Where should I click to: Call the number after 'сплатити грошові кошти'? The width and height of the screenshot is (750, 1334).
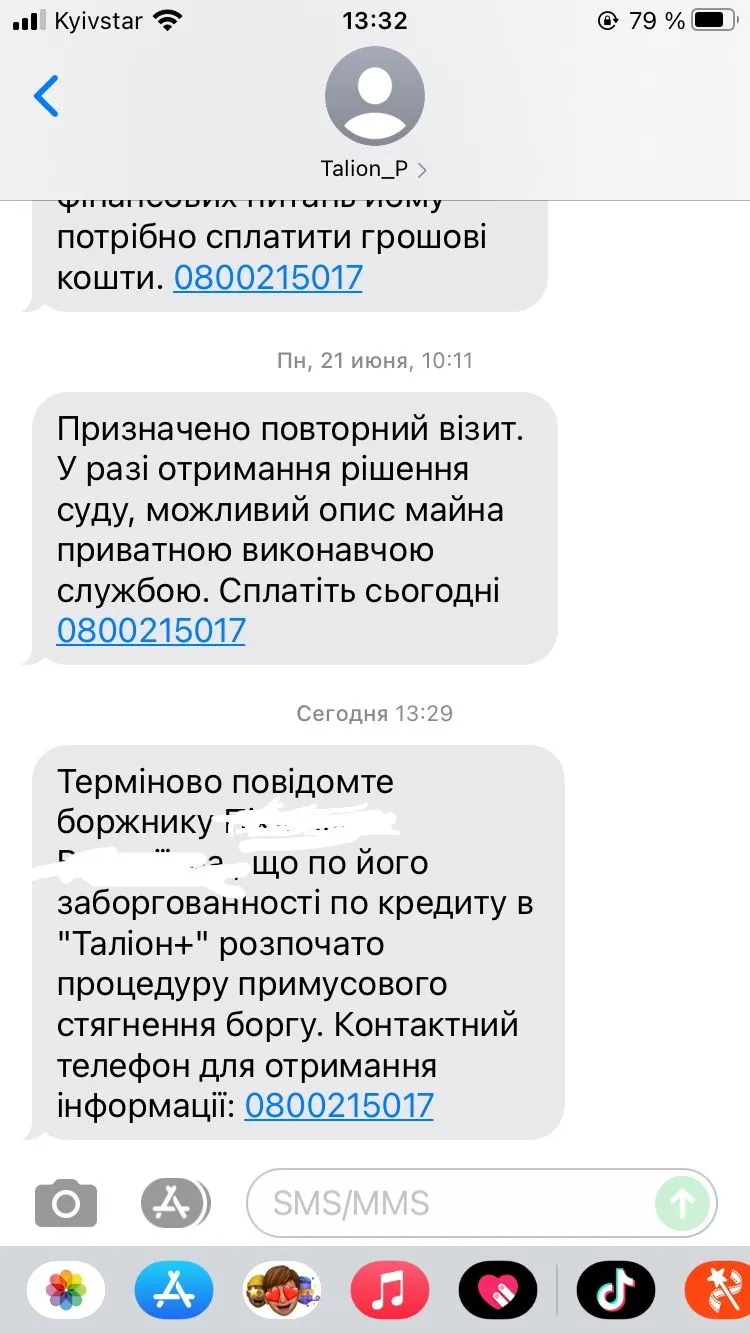[268, 277]
